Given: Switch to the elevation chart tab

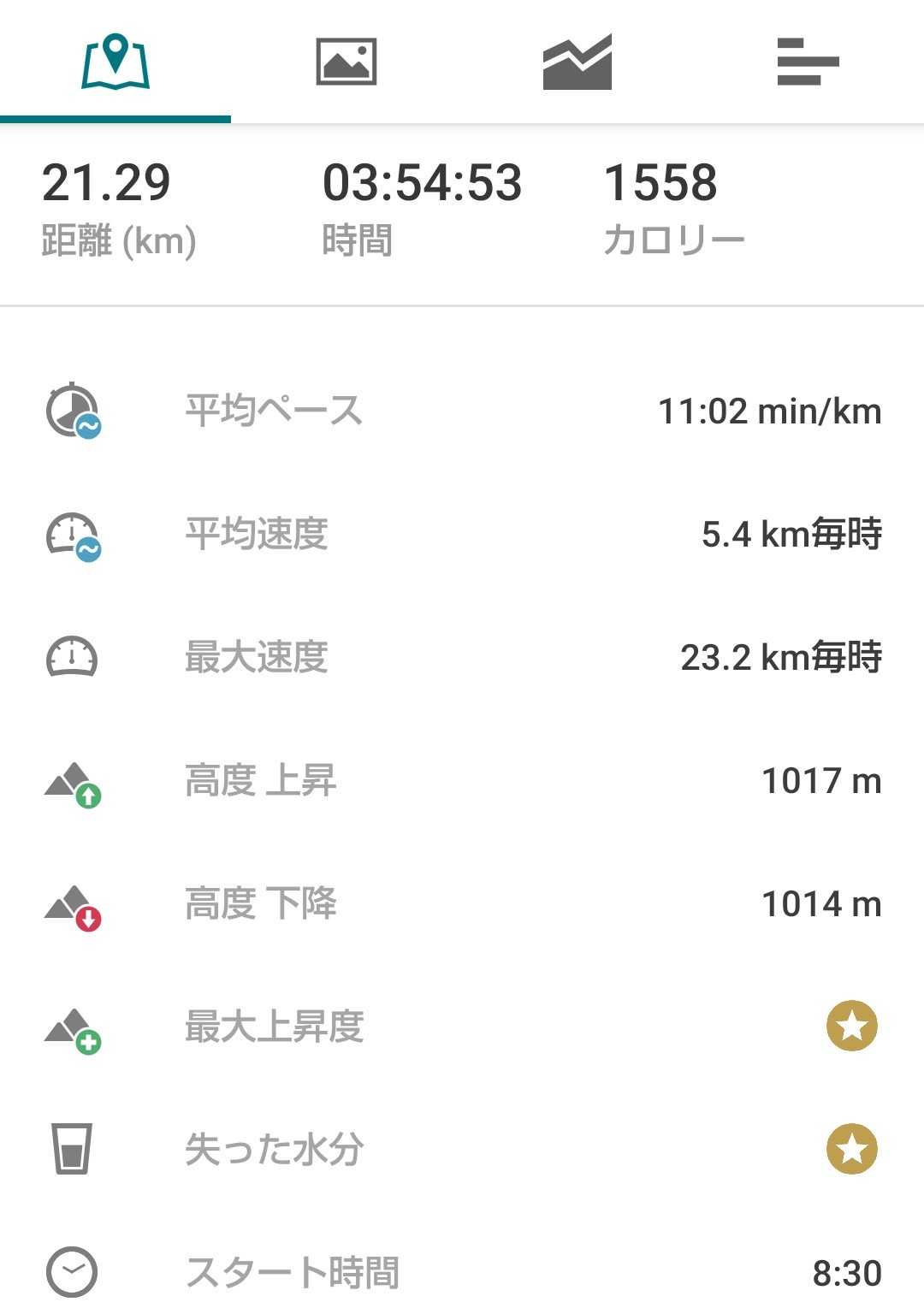Looking at the screenshot, I should [x=577, y=62].
